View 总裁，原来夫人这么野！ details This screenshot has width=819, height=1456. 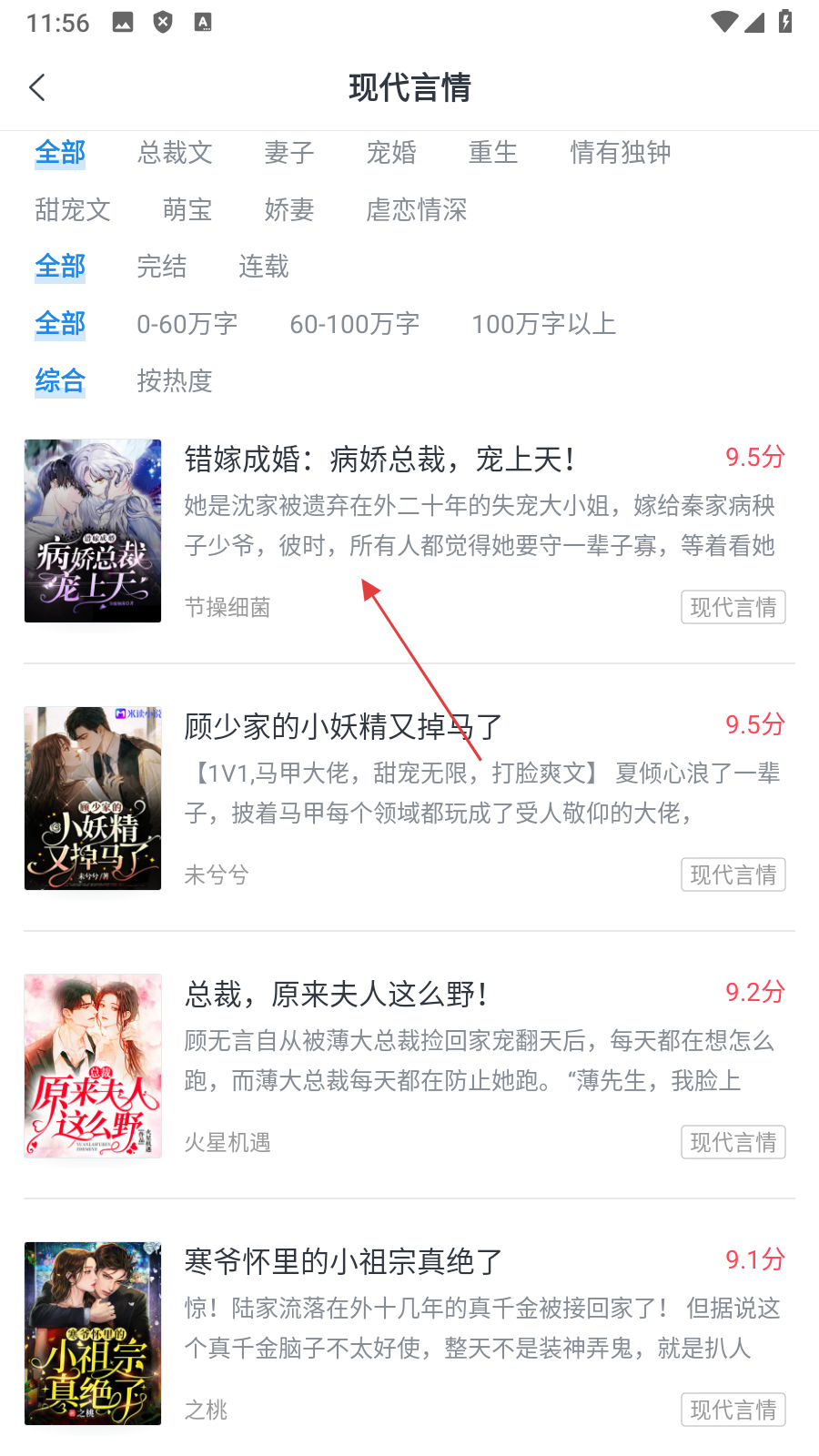coord(336,995)
